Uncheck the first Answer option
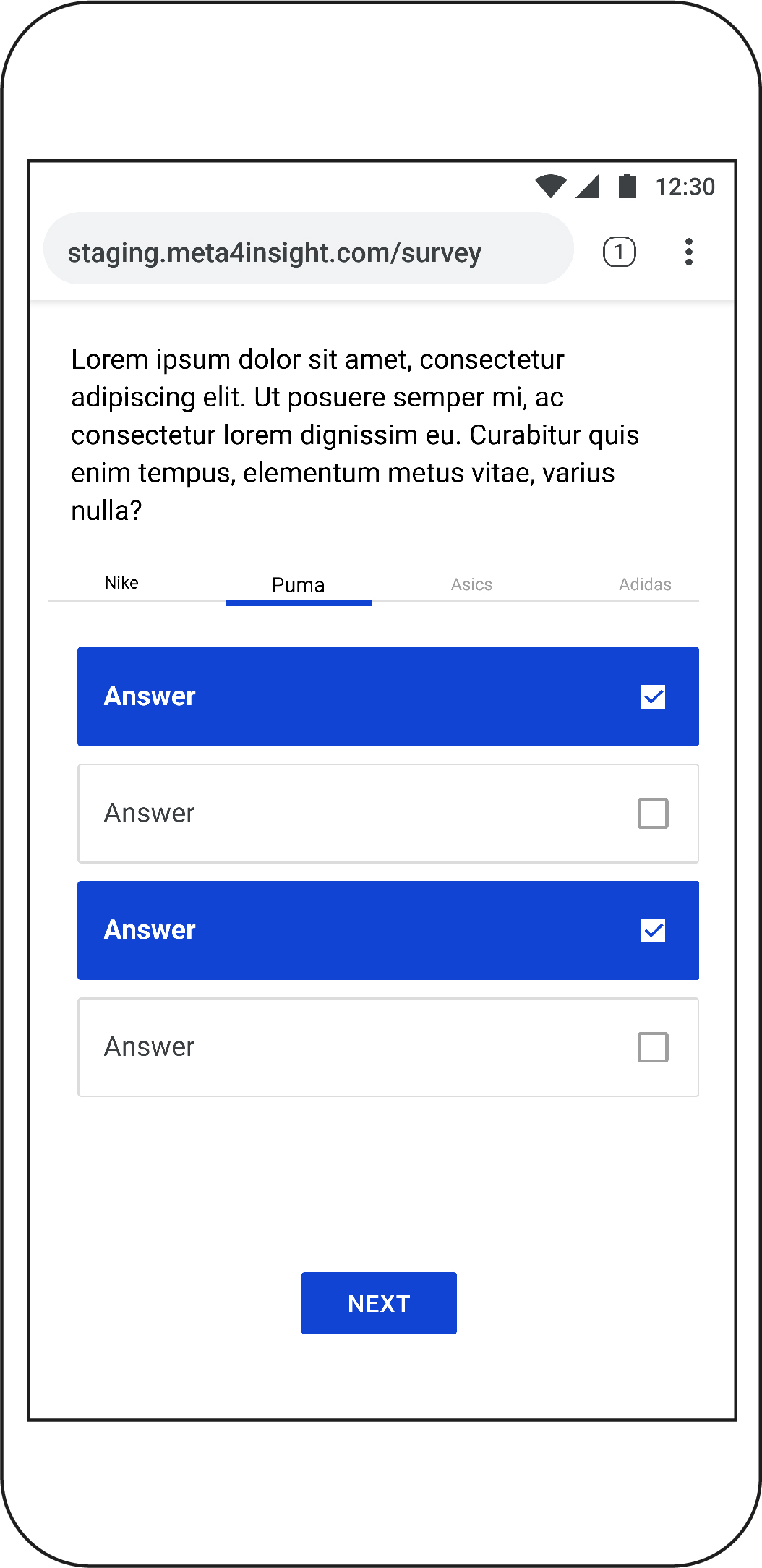 pyautogui.click(x=388, y=696)
